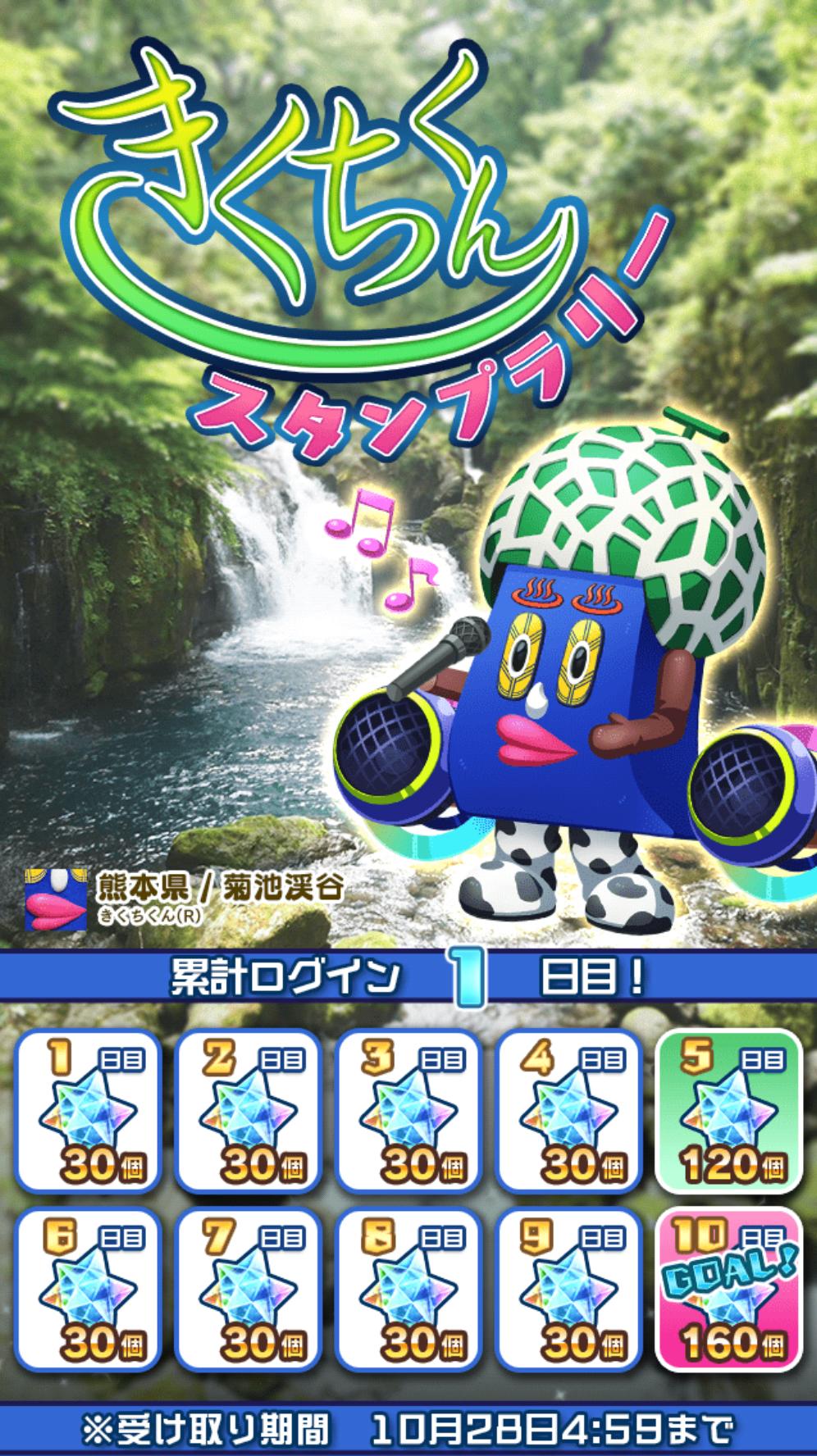Tap the day 6 reward tile
Screen dimensions: 817x1456
(x=89, y=1289)
